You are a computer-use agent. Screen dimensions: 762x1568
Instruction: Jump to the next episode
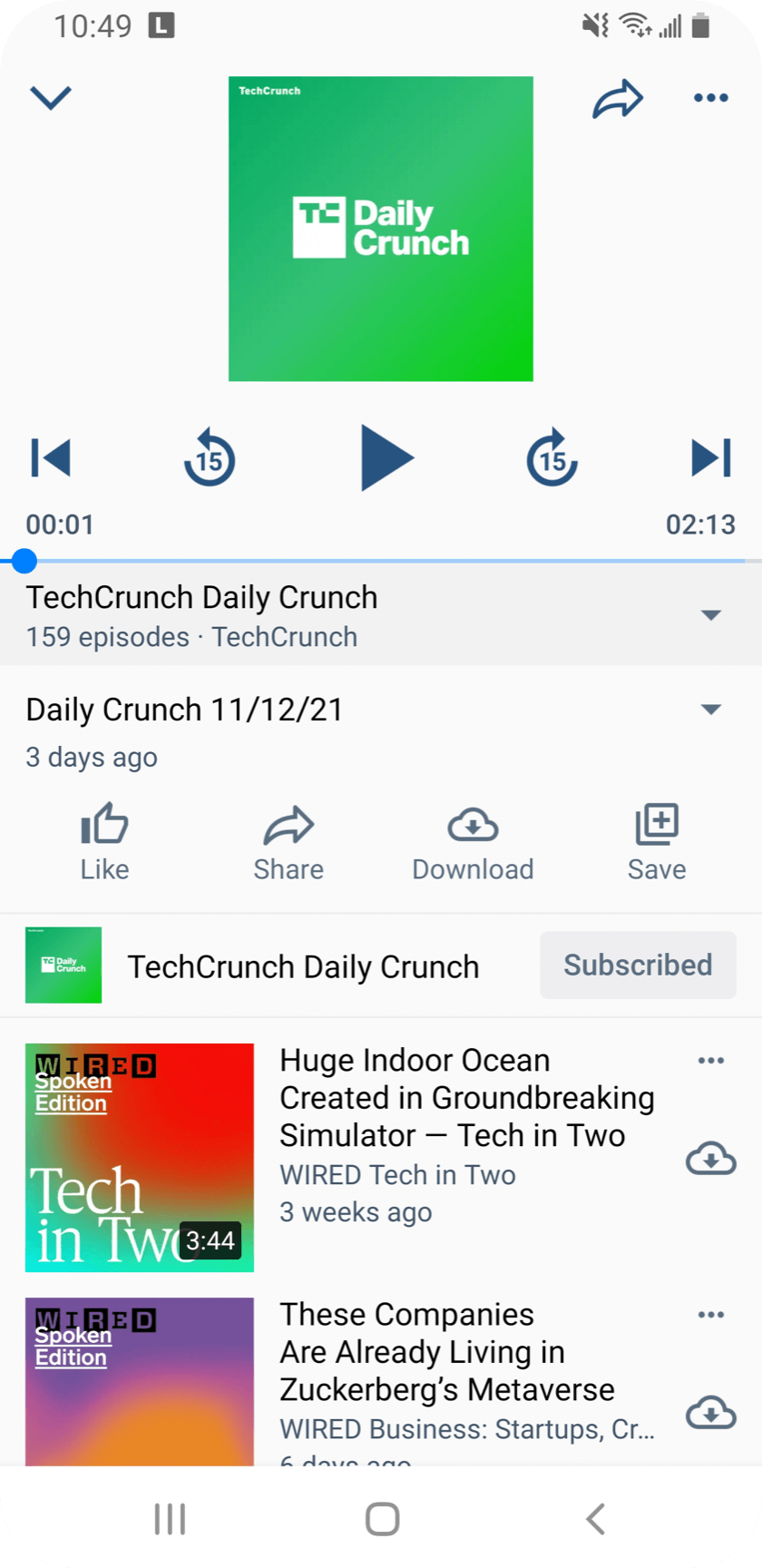click(x=710, y=457)
